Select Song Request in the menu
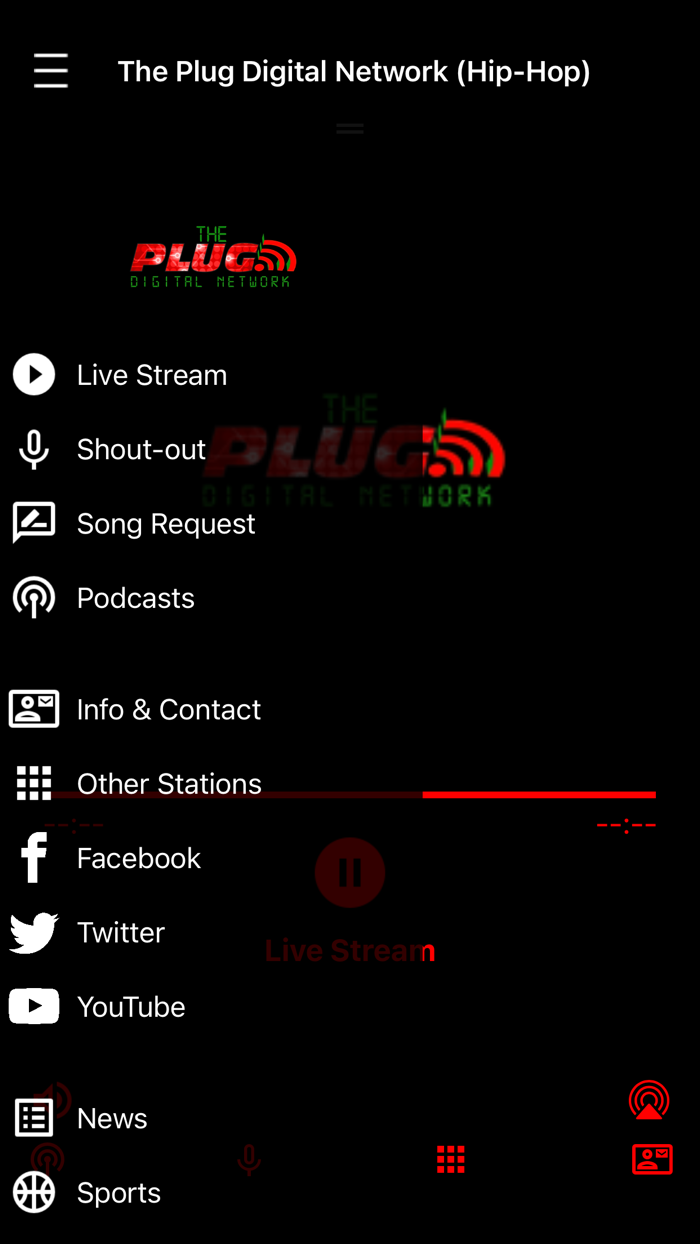This screenshot has width=700, height=1244. pos(133,523)
